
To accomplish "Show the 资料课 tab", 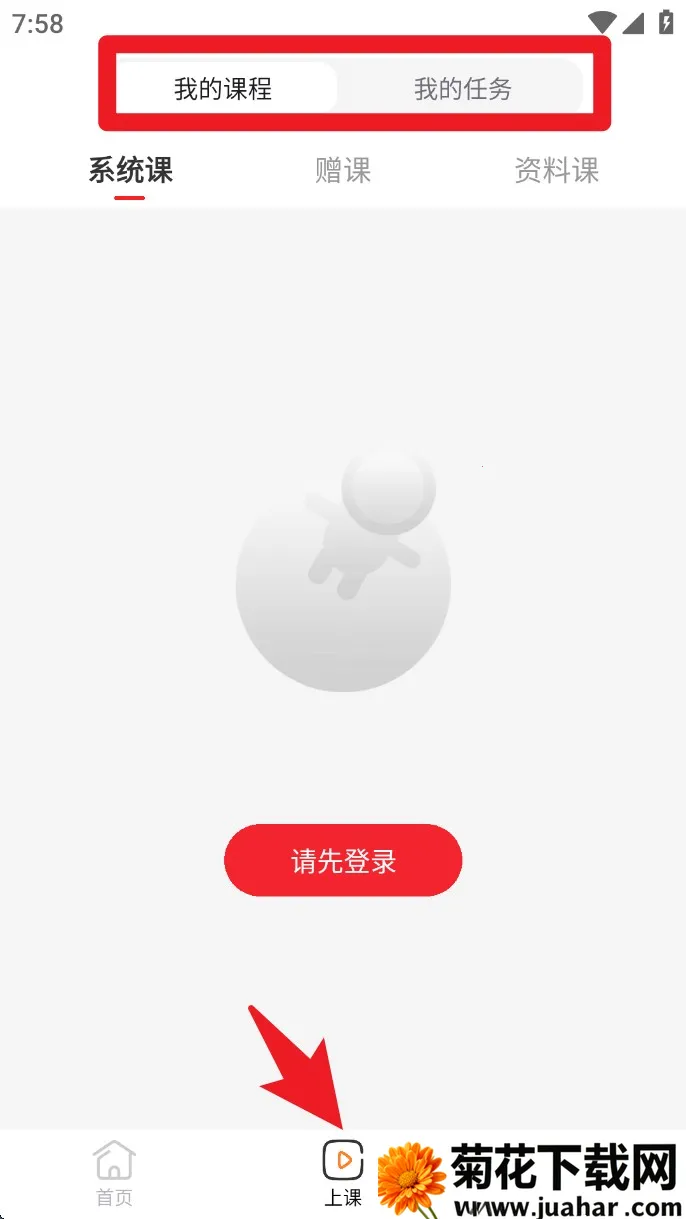I will [556, 171].
